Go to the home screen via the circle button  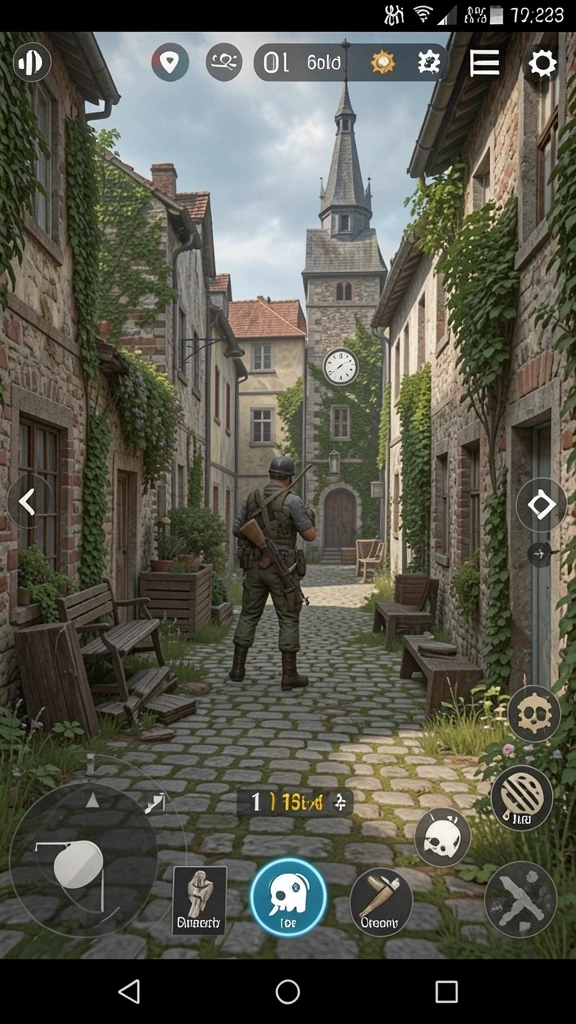point(287,991)
